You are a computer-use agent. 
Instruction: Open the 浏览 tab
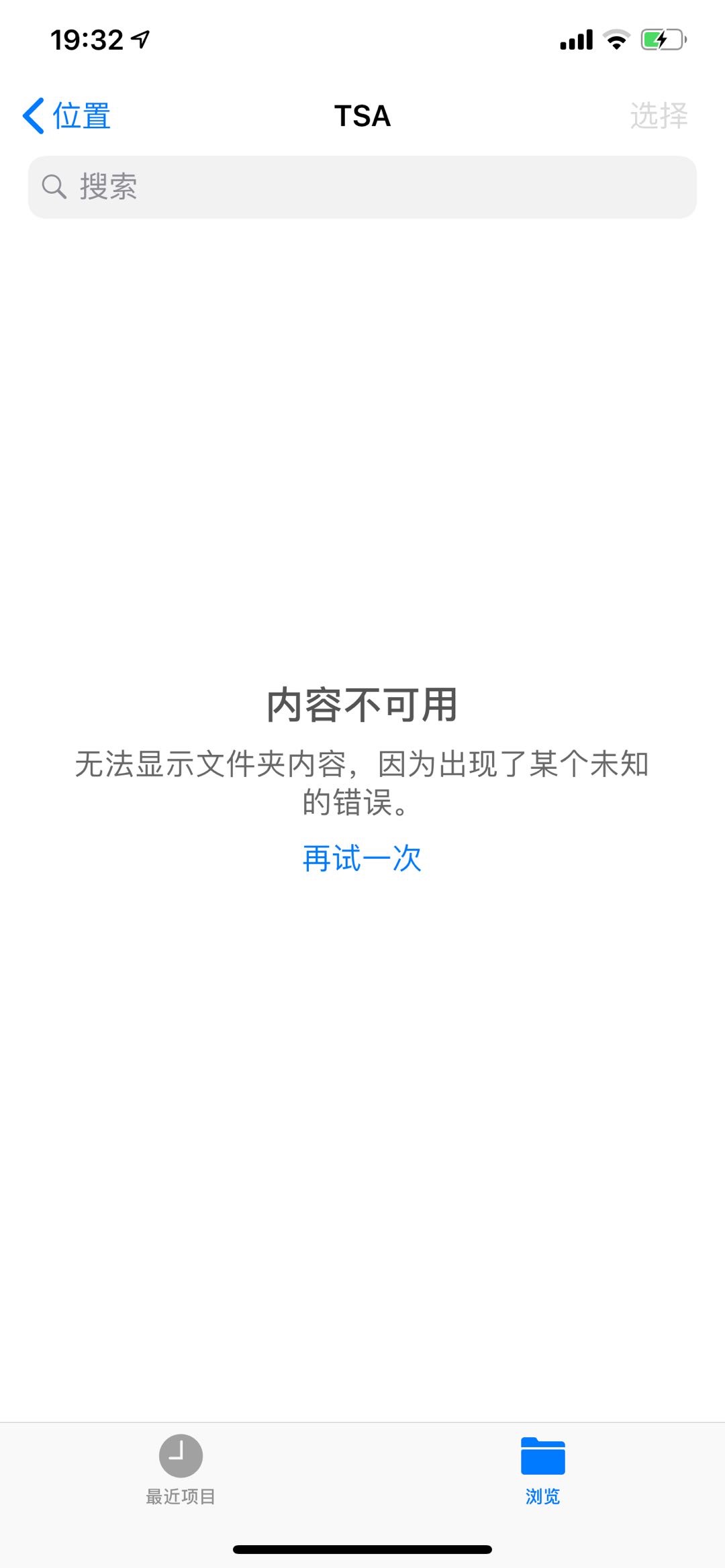[542, 1469]
